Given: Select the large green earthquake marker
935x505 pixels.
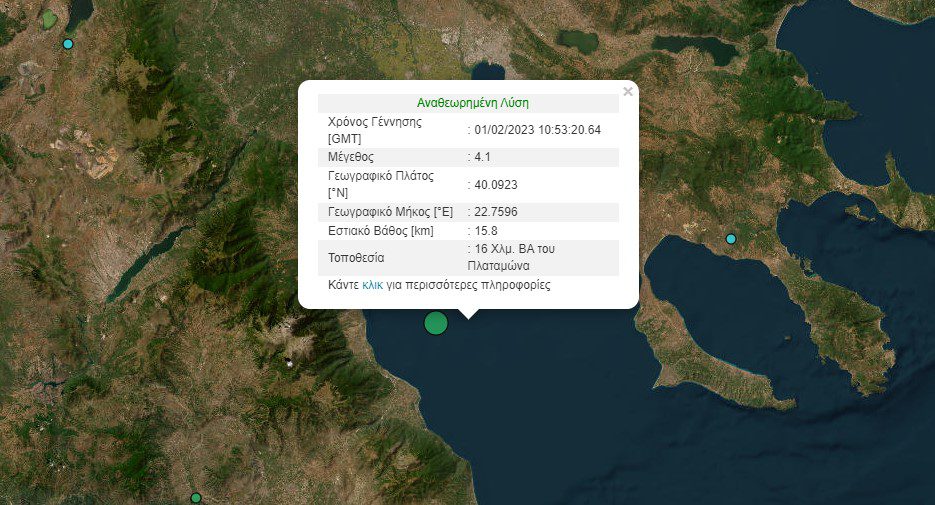Looking at the screenshot, I should coord(436,323).
